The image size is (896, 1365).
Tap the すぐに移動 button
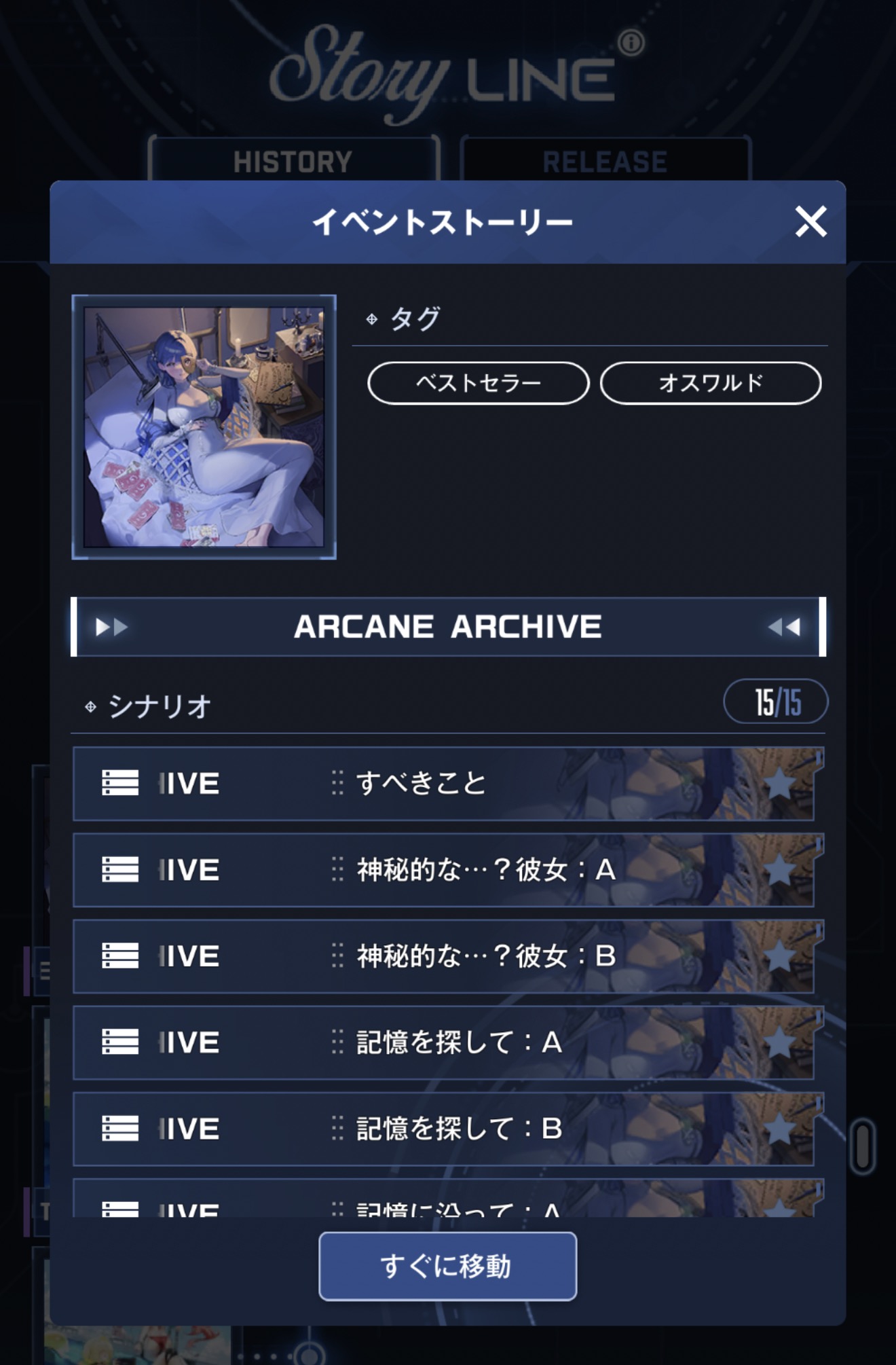(x=447, y=1266)
